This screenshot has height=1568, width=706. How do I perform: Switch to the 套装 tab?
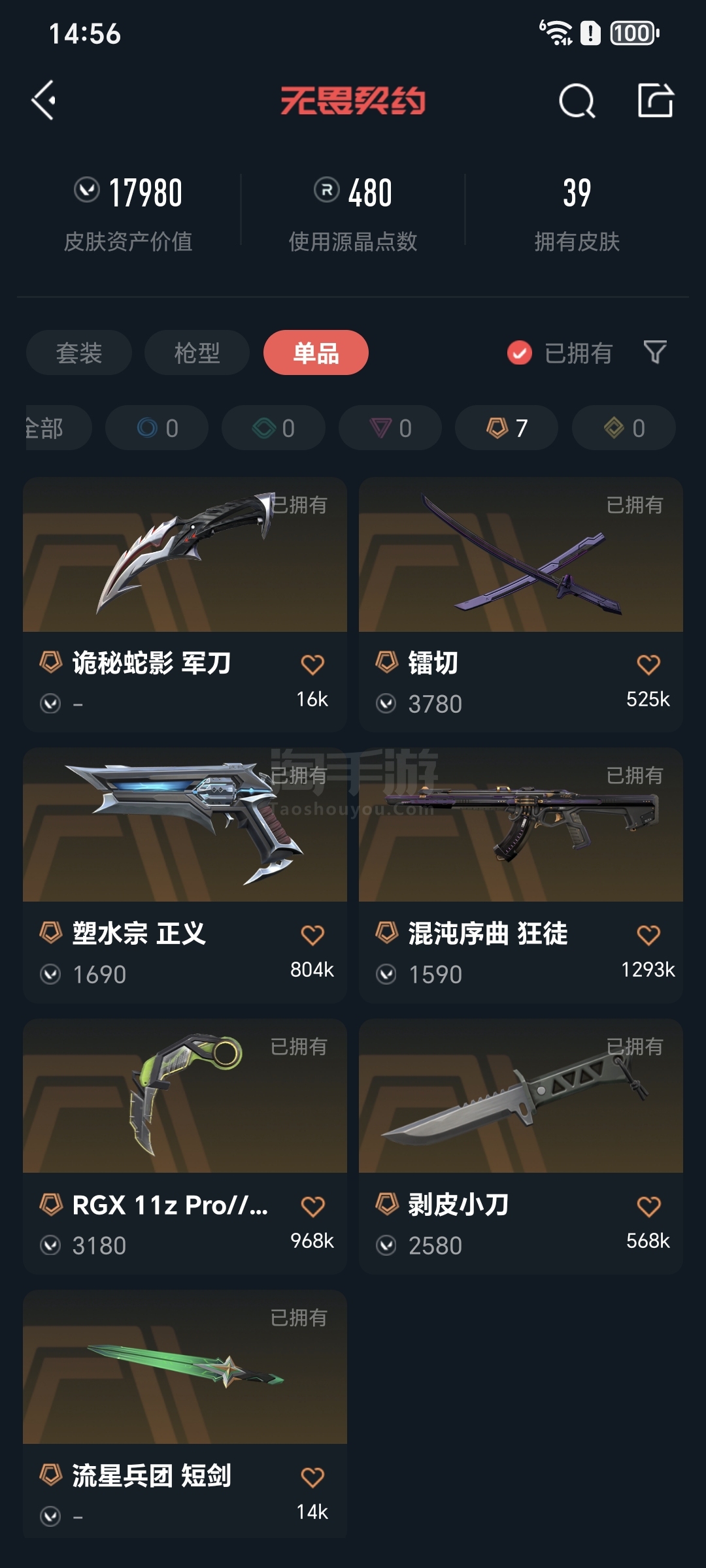(79, 353)
